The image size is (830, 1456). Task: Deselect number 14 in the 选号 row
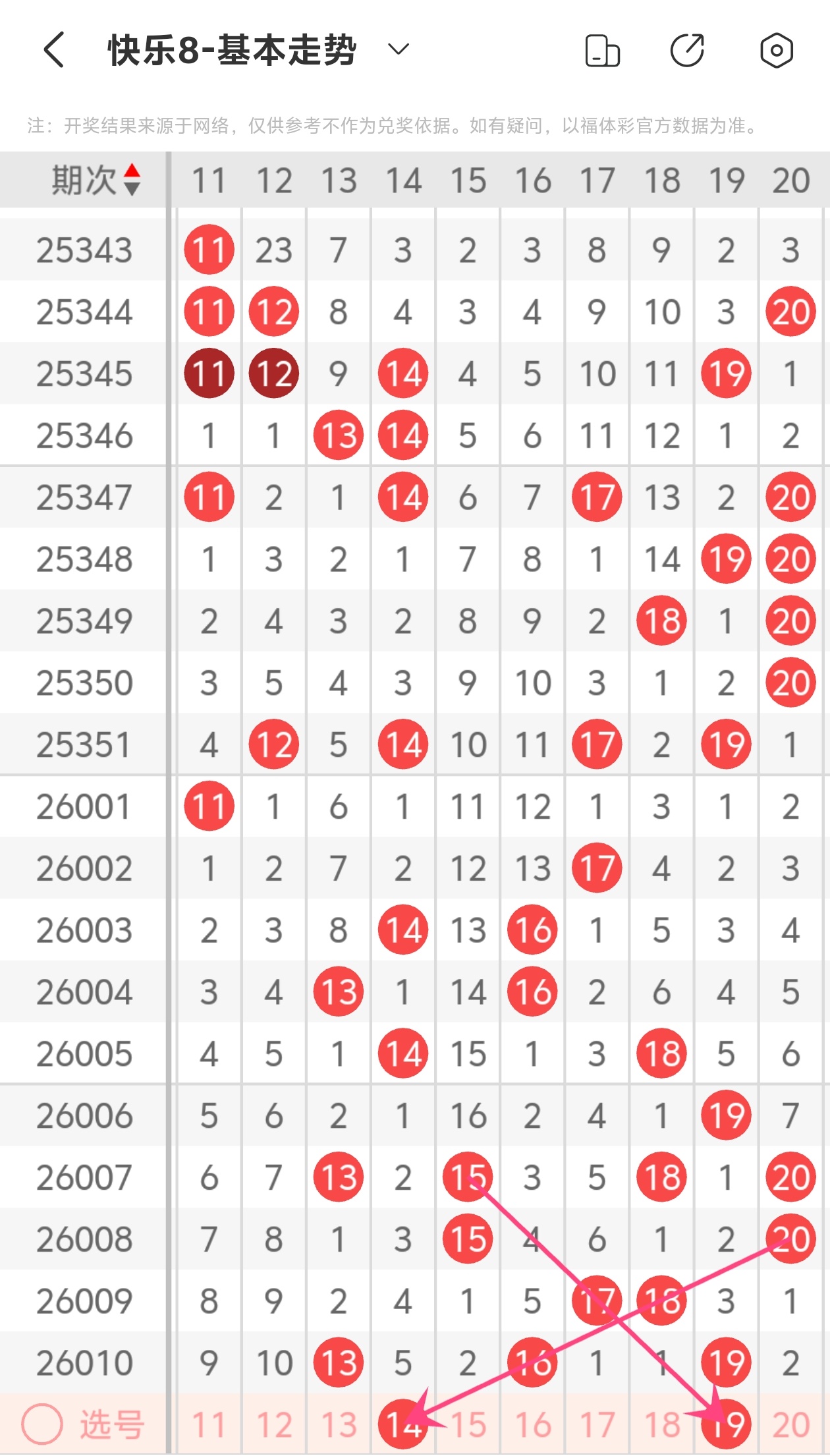(403, 1424)
